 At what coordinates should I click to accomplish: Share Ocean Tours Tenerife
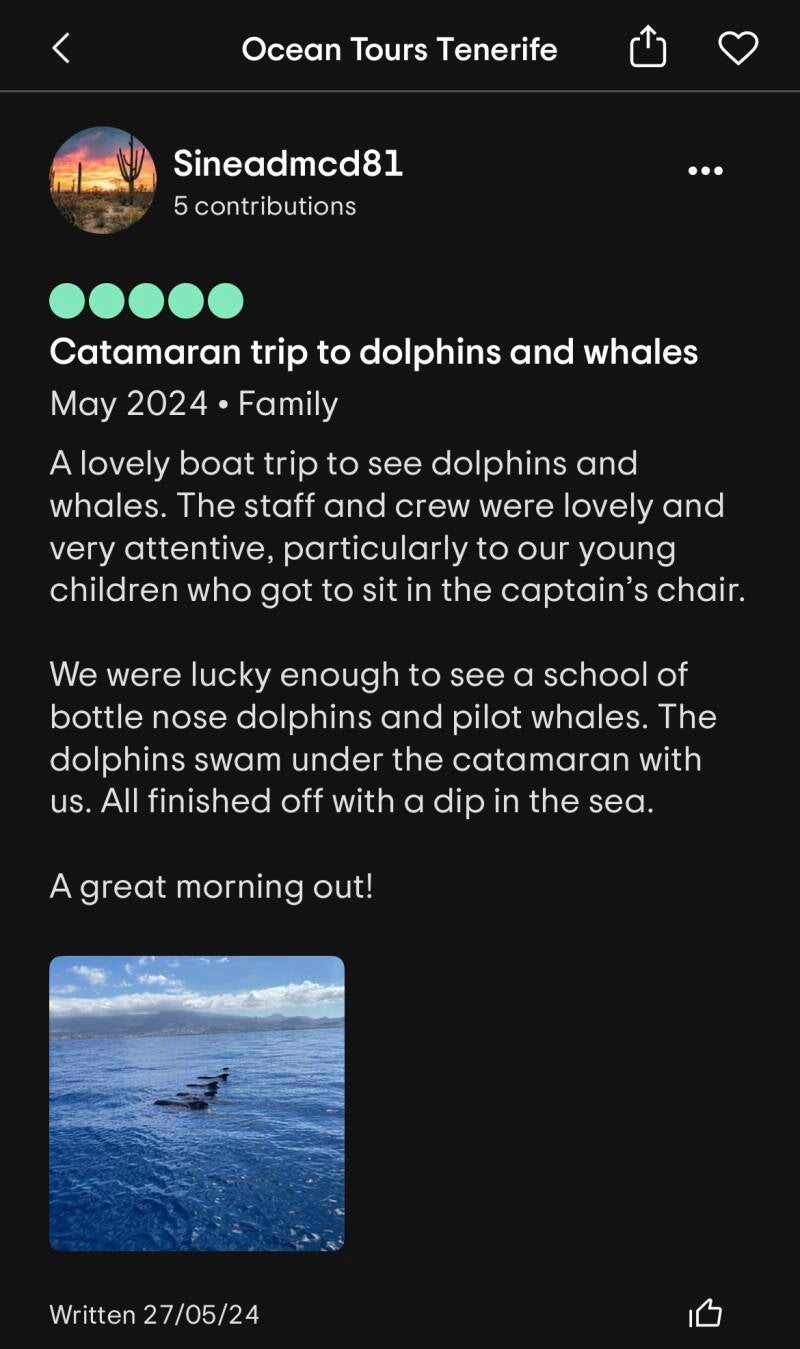pos(647,47)
